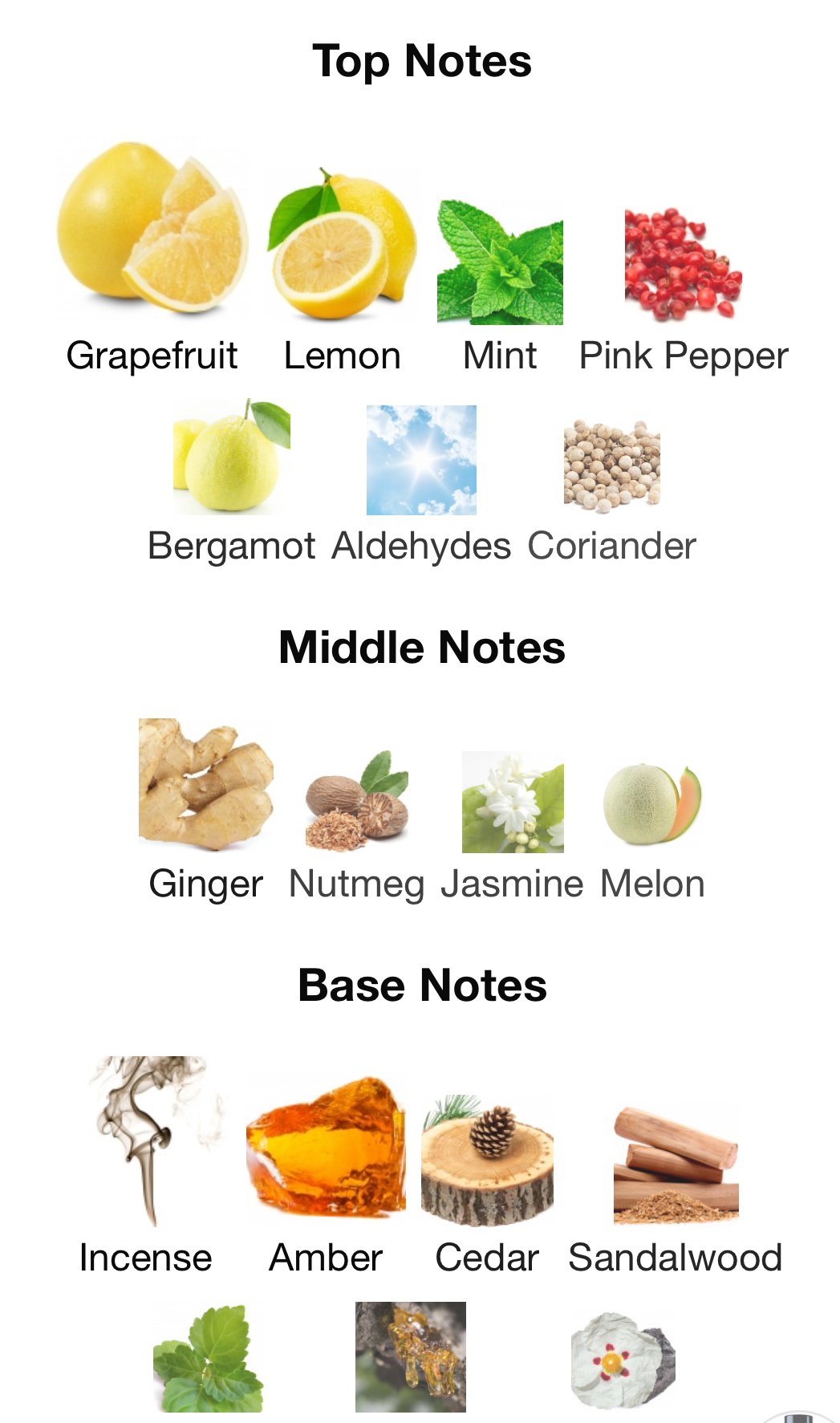This screenshot has width=840, height=1423.
Task: Open the Jasmine note
Action: click(x=513, y=827)
